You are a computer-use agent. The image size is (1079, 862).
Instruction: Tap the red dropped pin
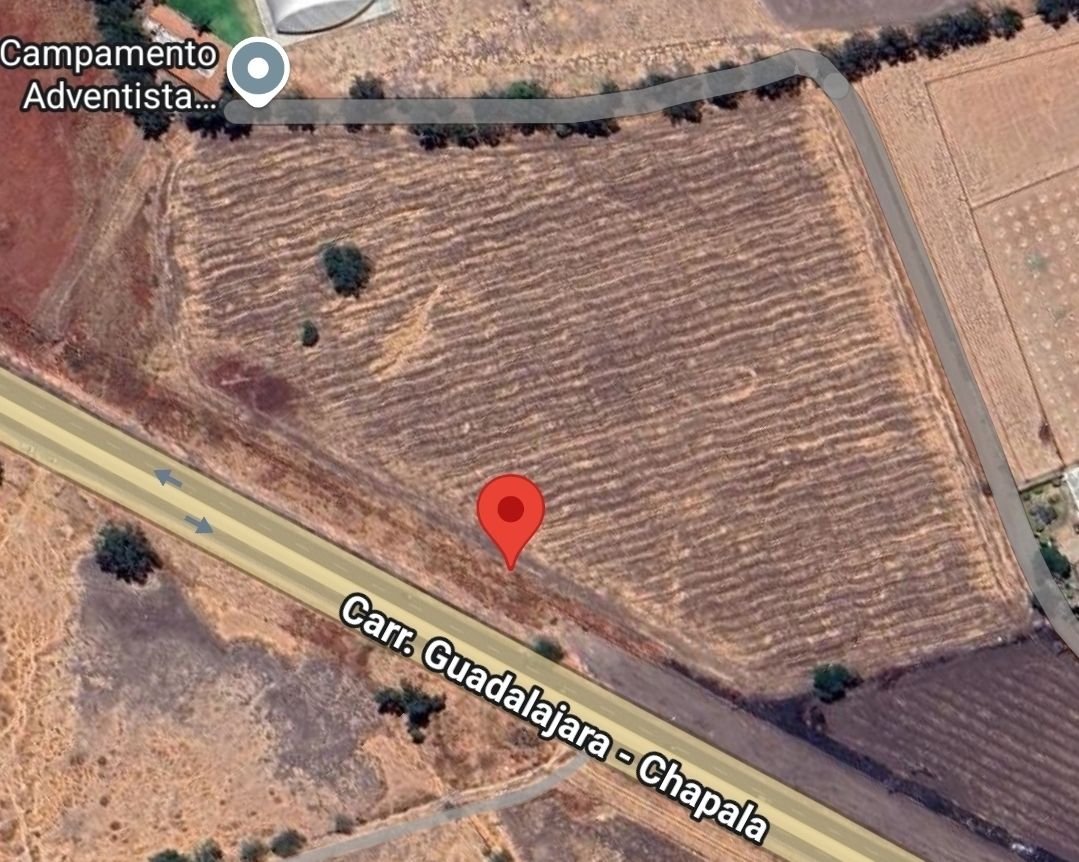pyautogui.click(x=511, y=512)
